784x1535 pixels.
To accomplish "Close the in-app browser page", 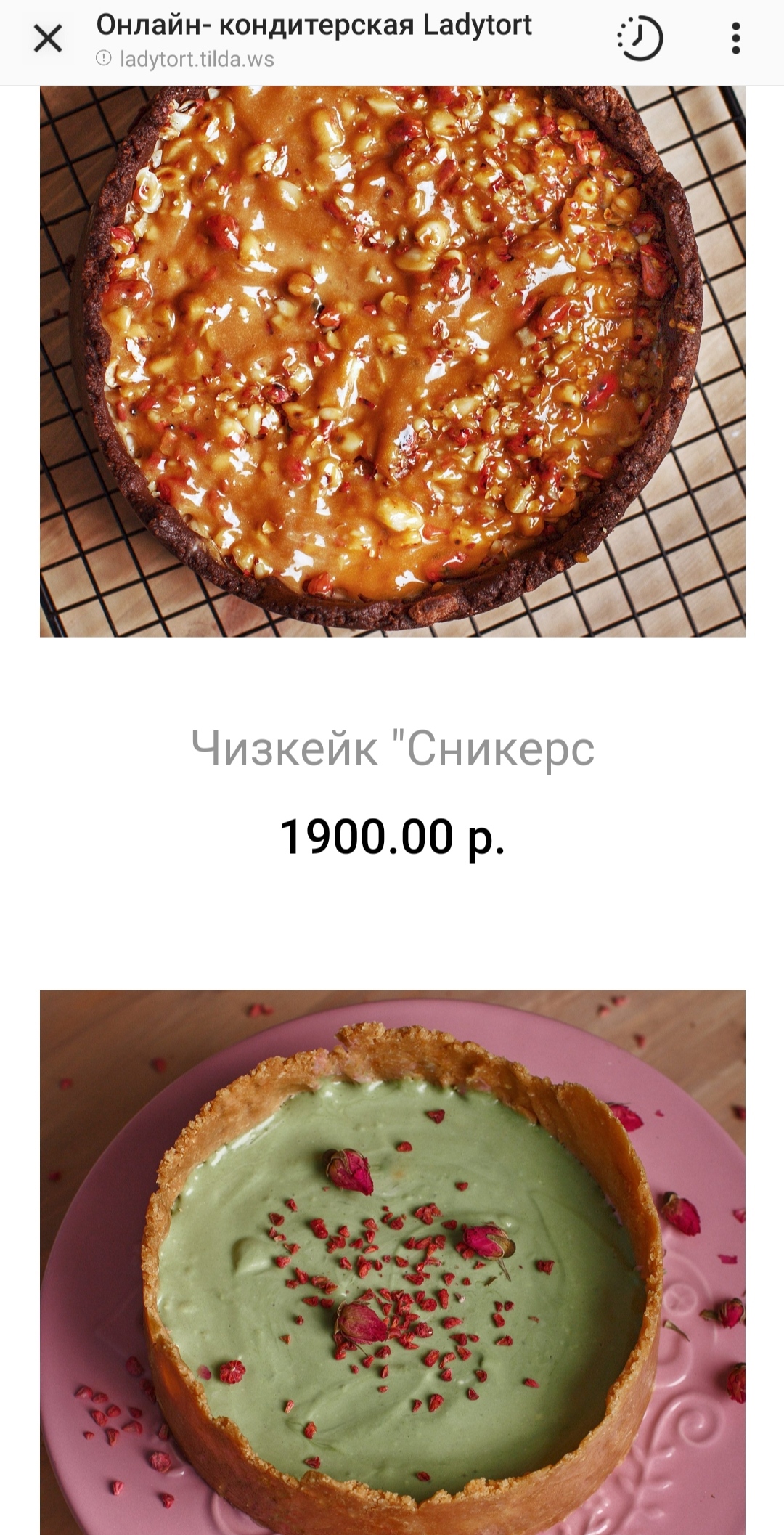I will coord(48,38).
